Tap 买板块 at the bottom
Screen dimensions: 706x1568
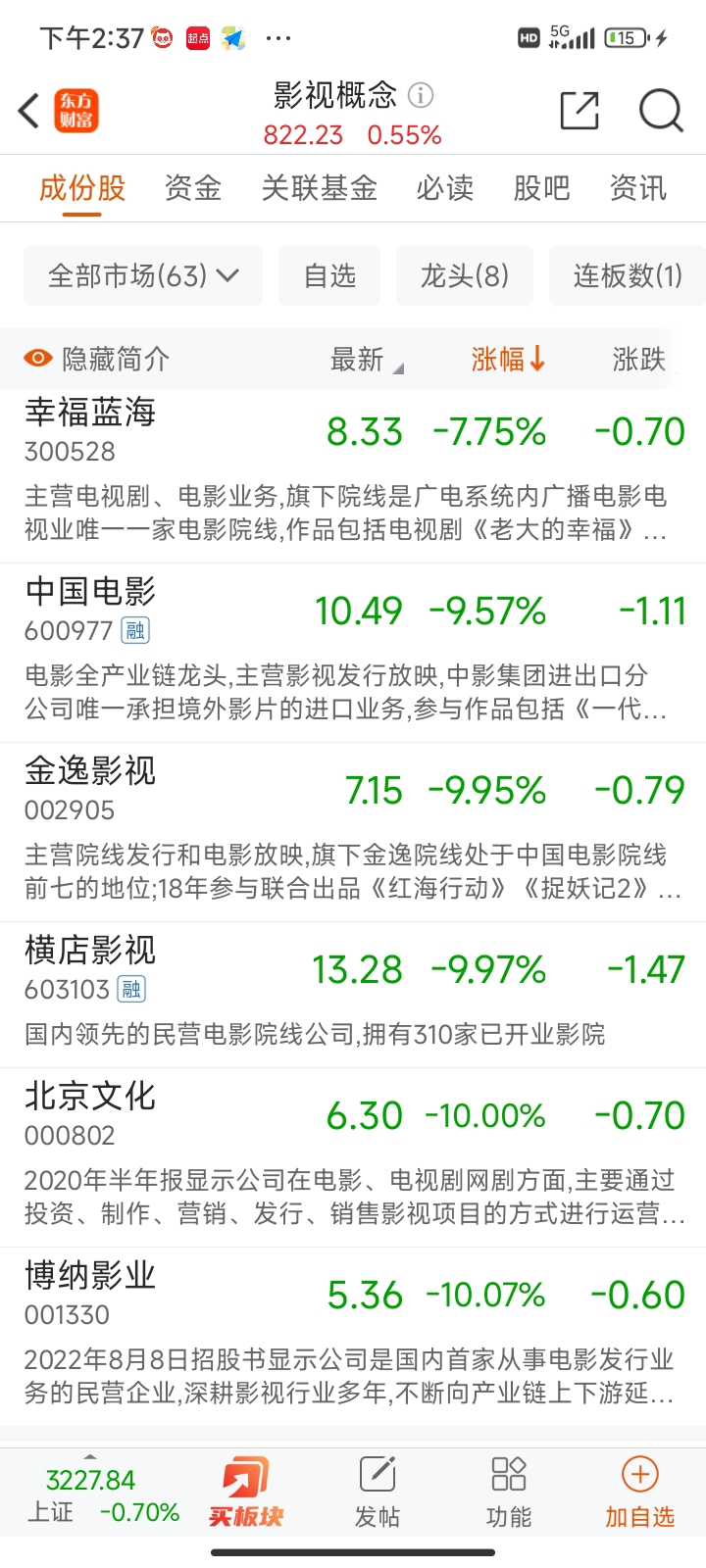pyautogui.click(x=246, y=1493)
